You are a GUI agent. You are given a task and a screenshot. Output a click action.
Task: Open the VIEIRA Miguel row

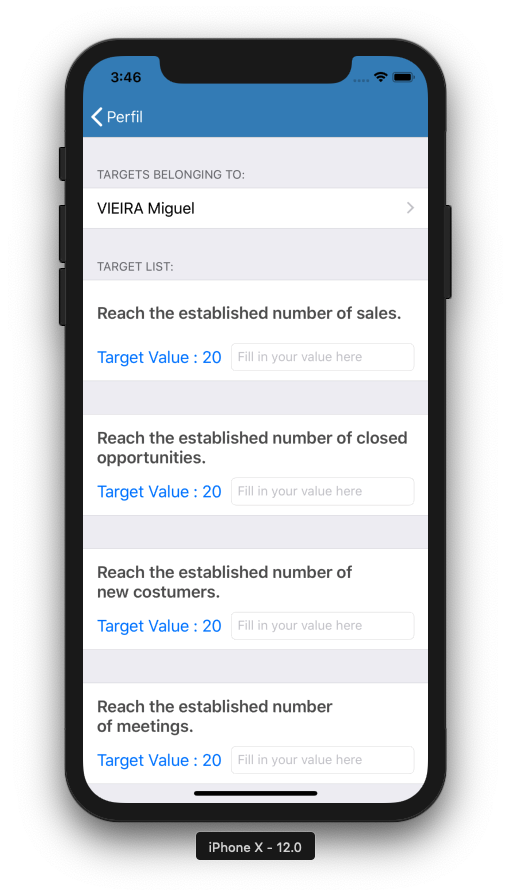click(256, 208)
